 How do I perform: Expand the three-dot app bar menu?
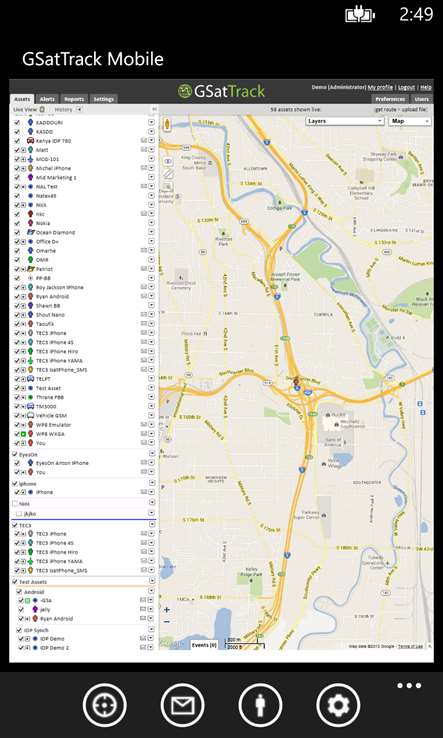[409, 685]
